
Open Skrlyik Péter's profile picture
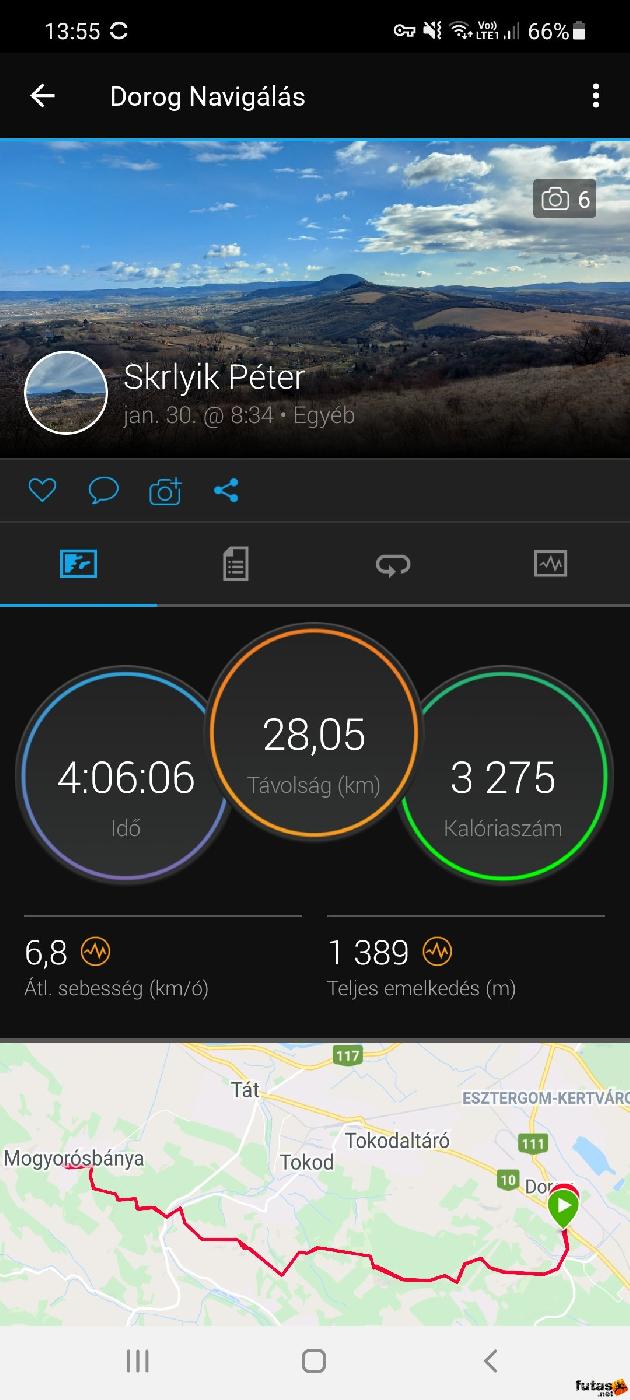point(66,393)
